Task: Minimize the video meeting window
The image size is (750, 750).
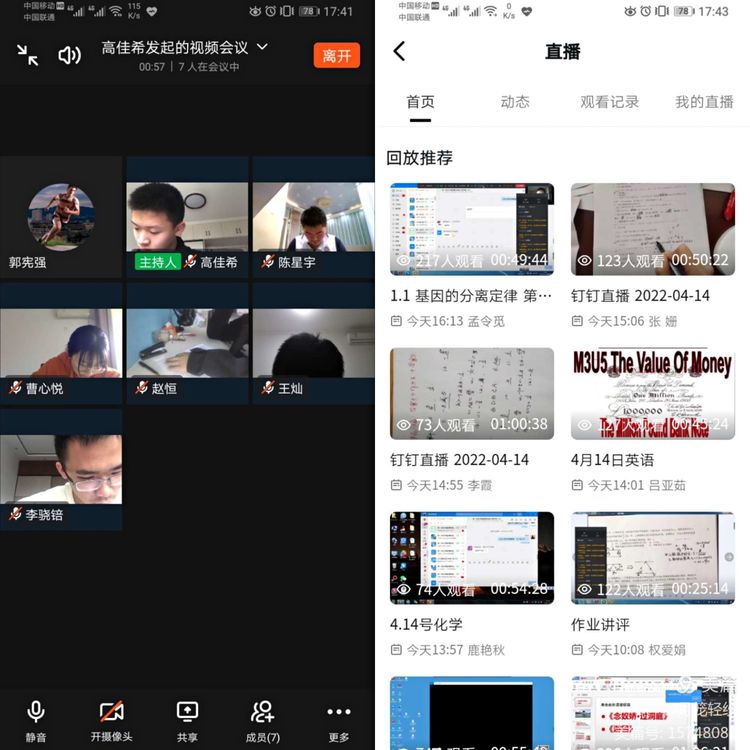Action: tap(28, 55)
